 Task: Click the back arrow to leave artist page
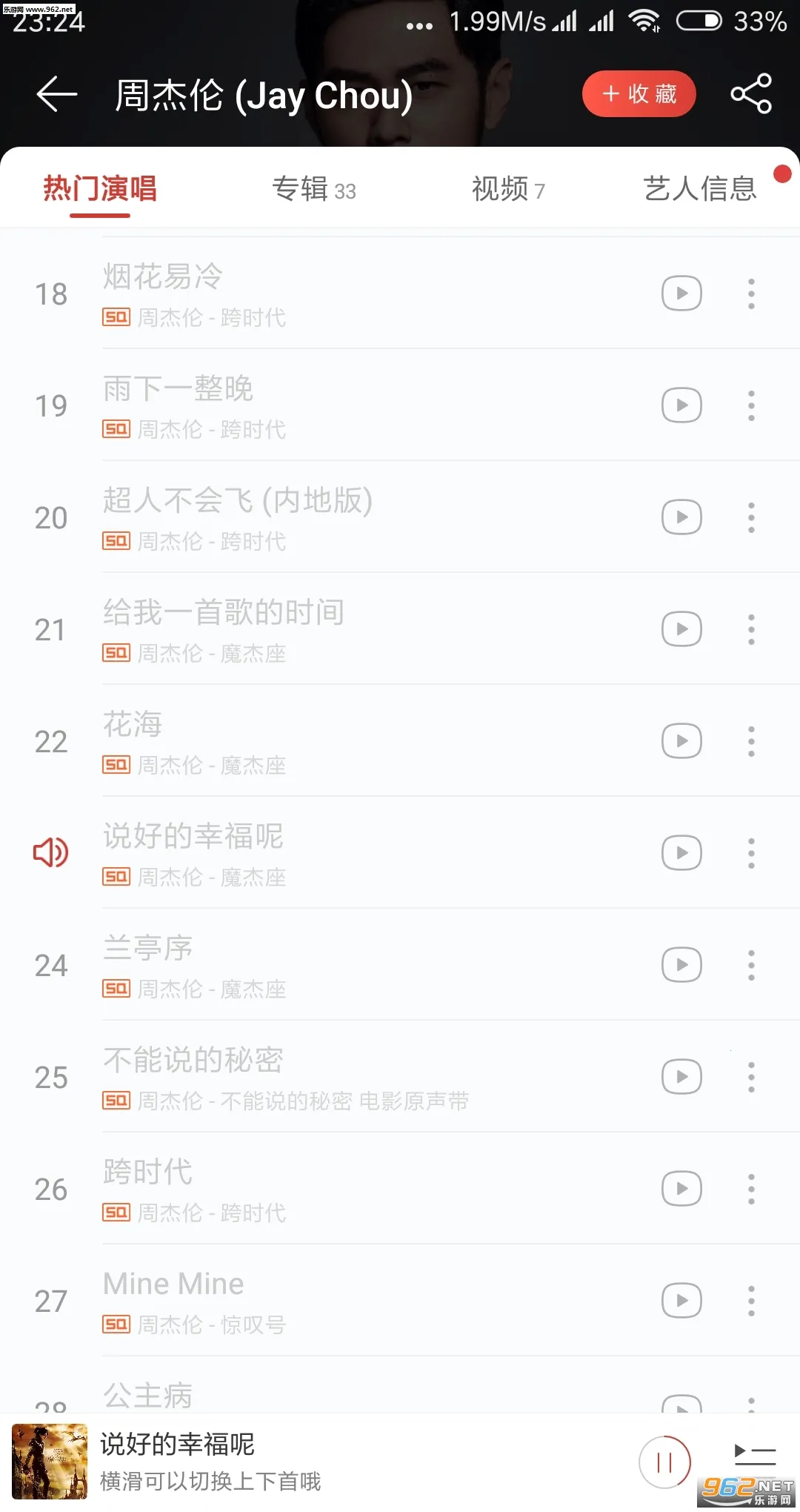pos(56,94)
